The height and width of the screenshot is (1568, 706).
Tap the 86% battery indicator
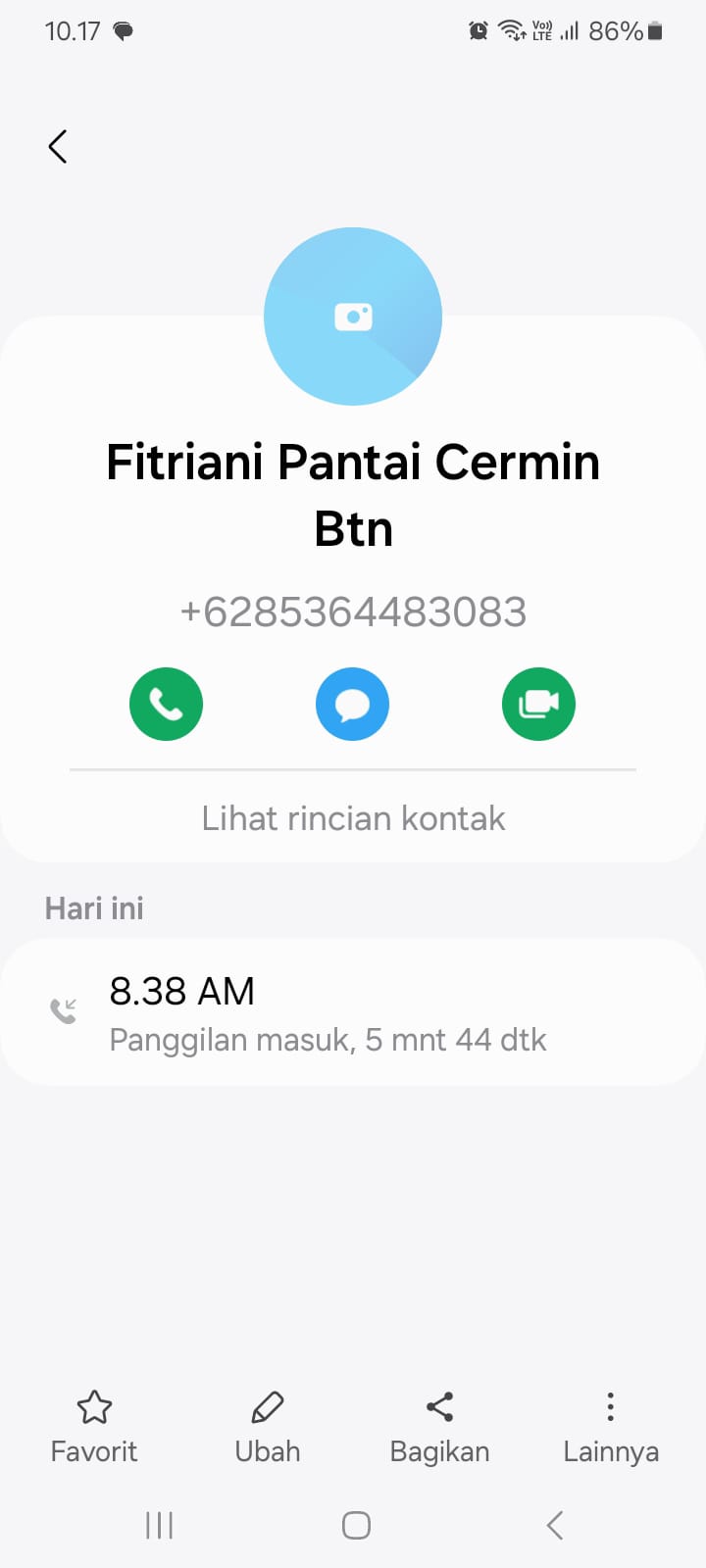[618, 30]
